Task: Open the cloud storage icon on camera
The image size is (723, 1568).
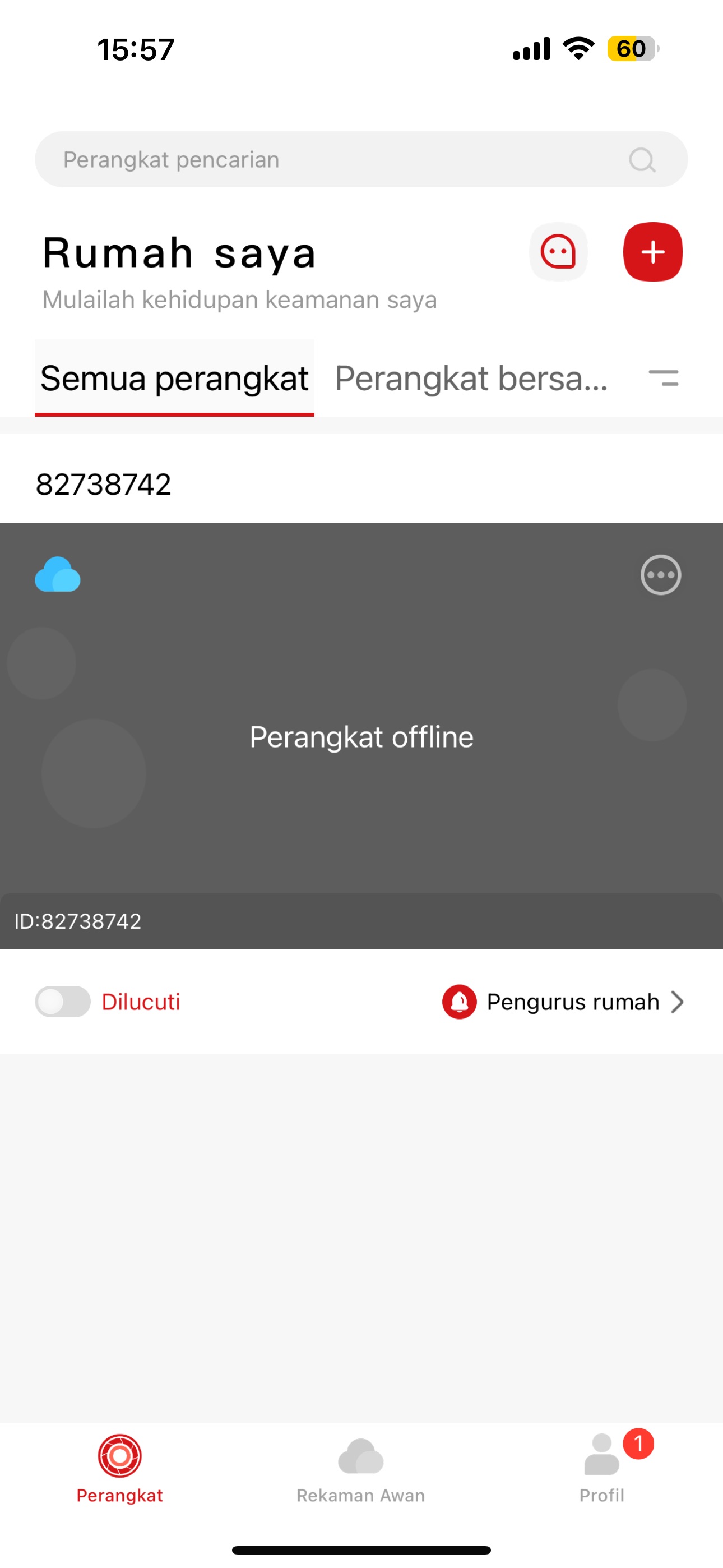Action: pyautogui.click(x=58, y=575)
